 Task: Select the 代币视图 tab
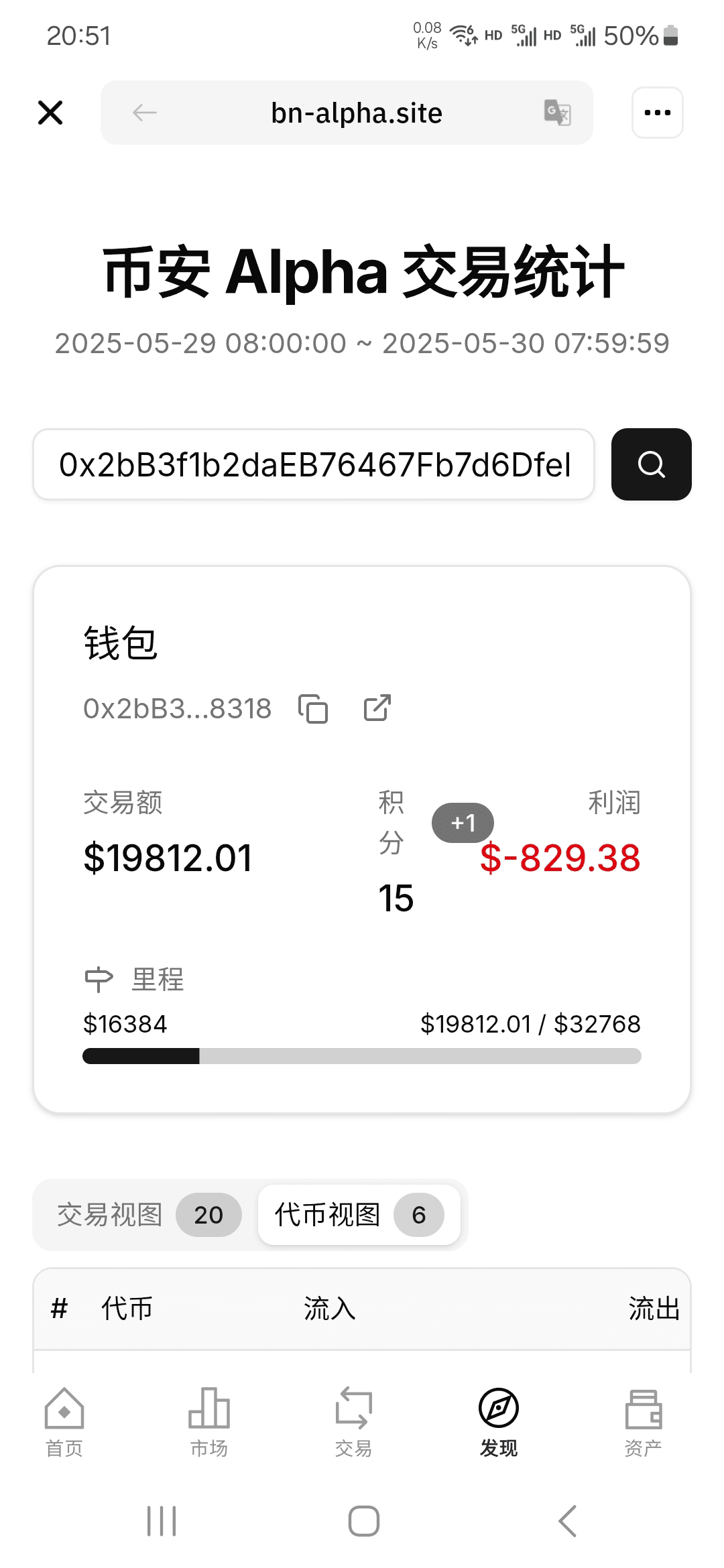[359, 1215]
